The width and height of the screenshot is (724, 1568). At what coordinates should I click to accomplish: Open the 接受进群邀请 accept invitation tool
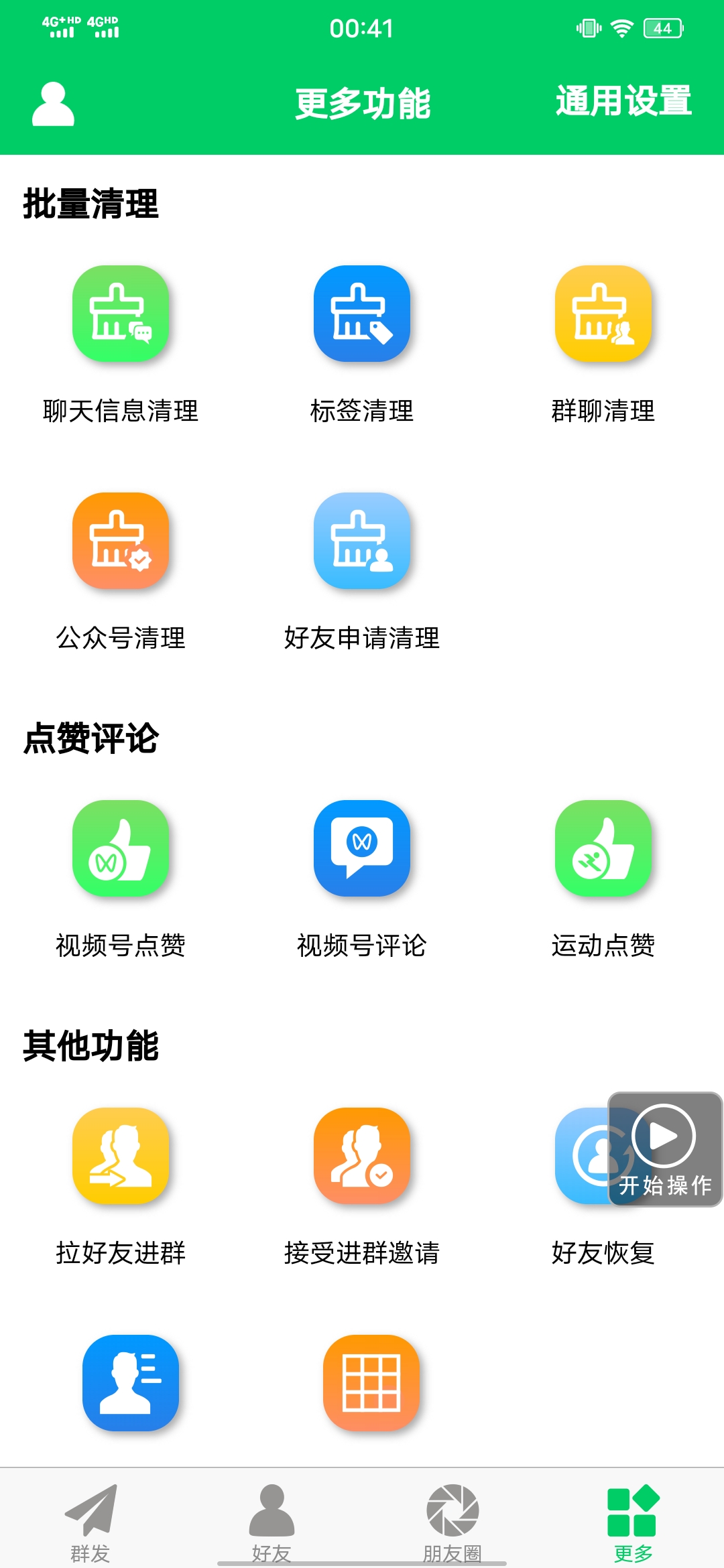tap(362, 1158)
